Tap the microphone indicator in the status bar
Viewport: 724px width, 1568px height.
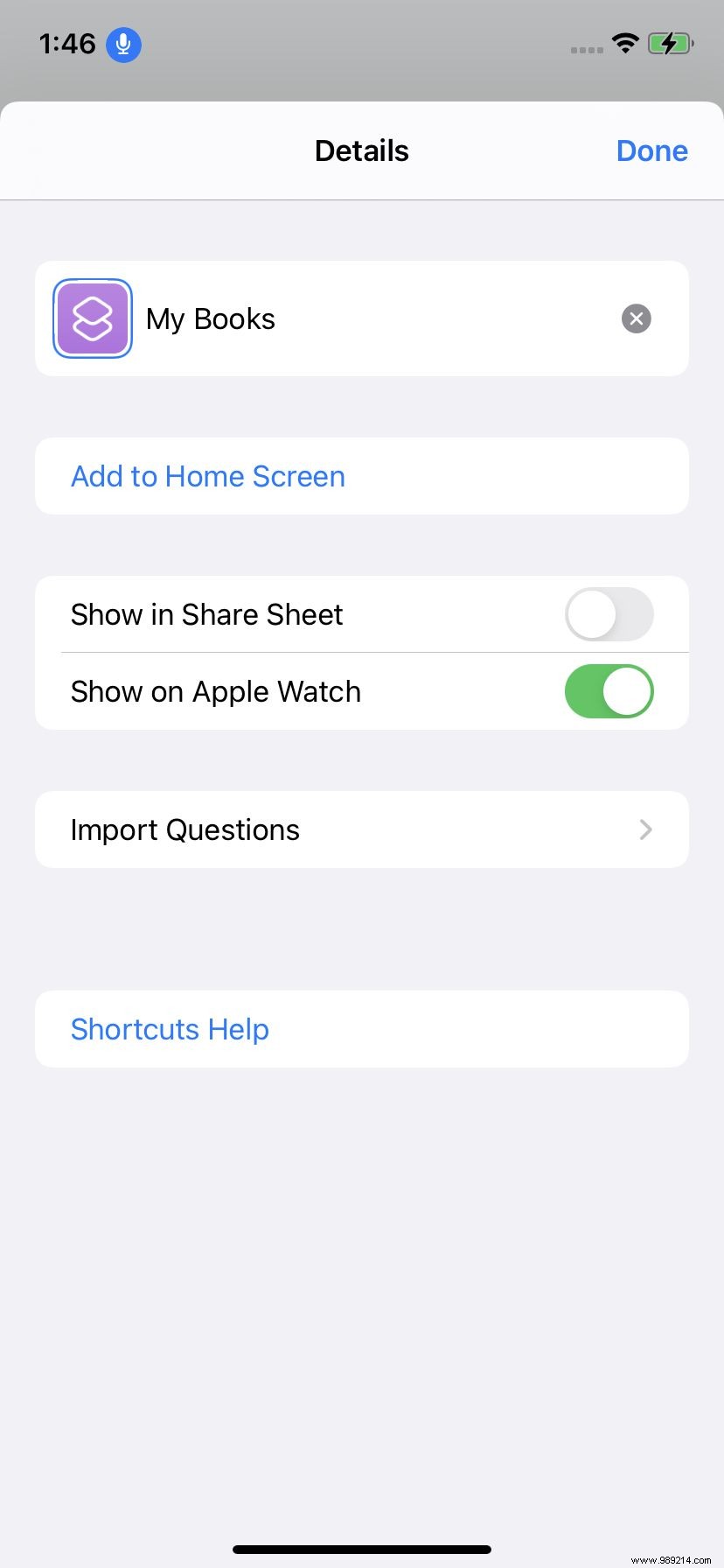coord(122,44)
